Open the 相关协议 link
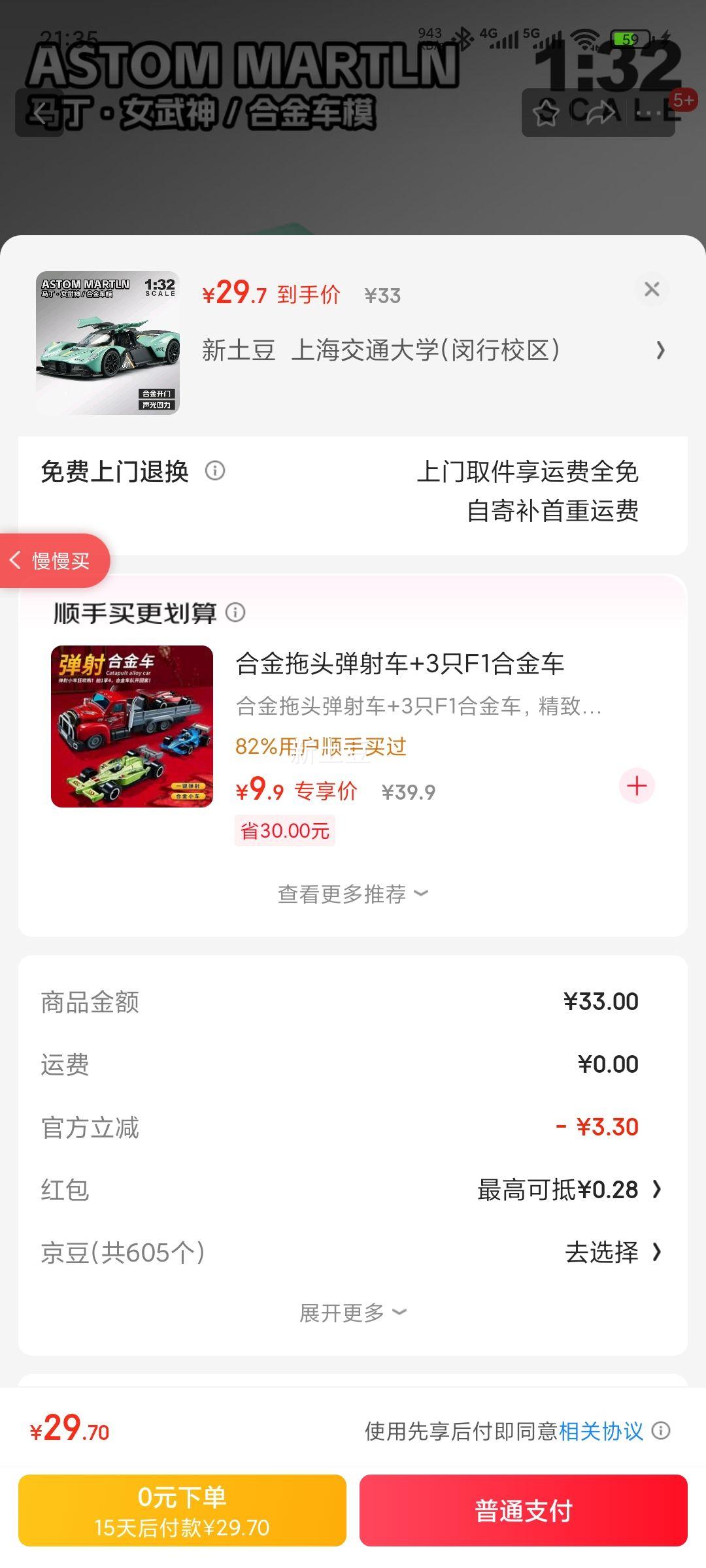This screenshot has height=1568, width=706. click(x=601, y=1431)
